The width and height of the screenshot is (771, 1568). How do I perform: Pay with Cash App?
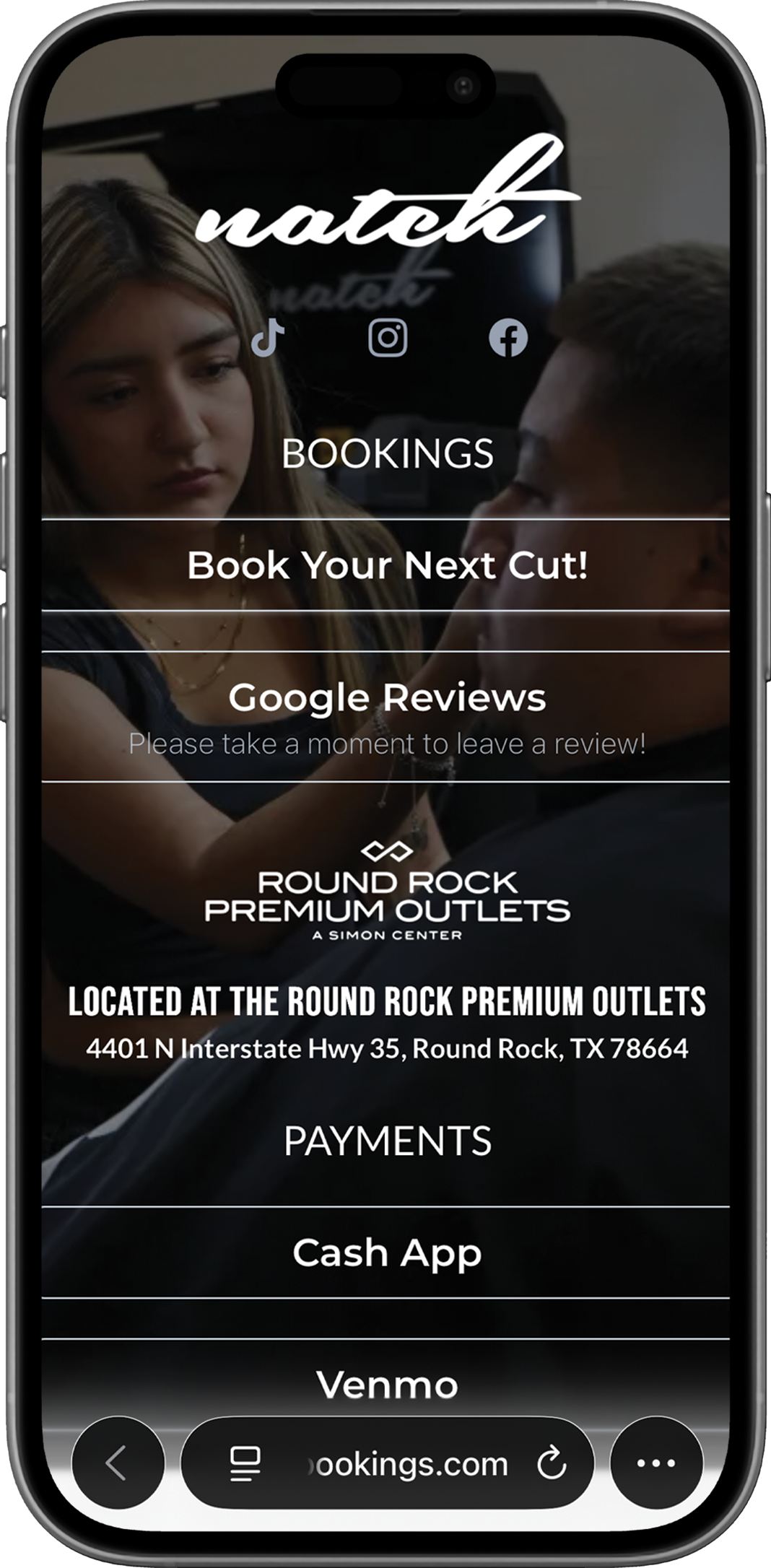point(387,1253)
